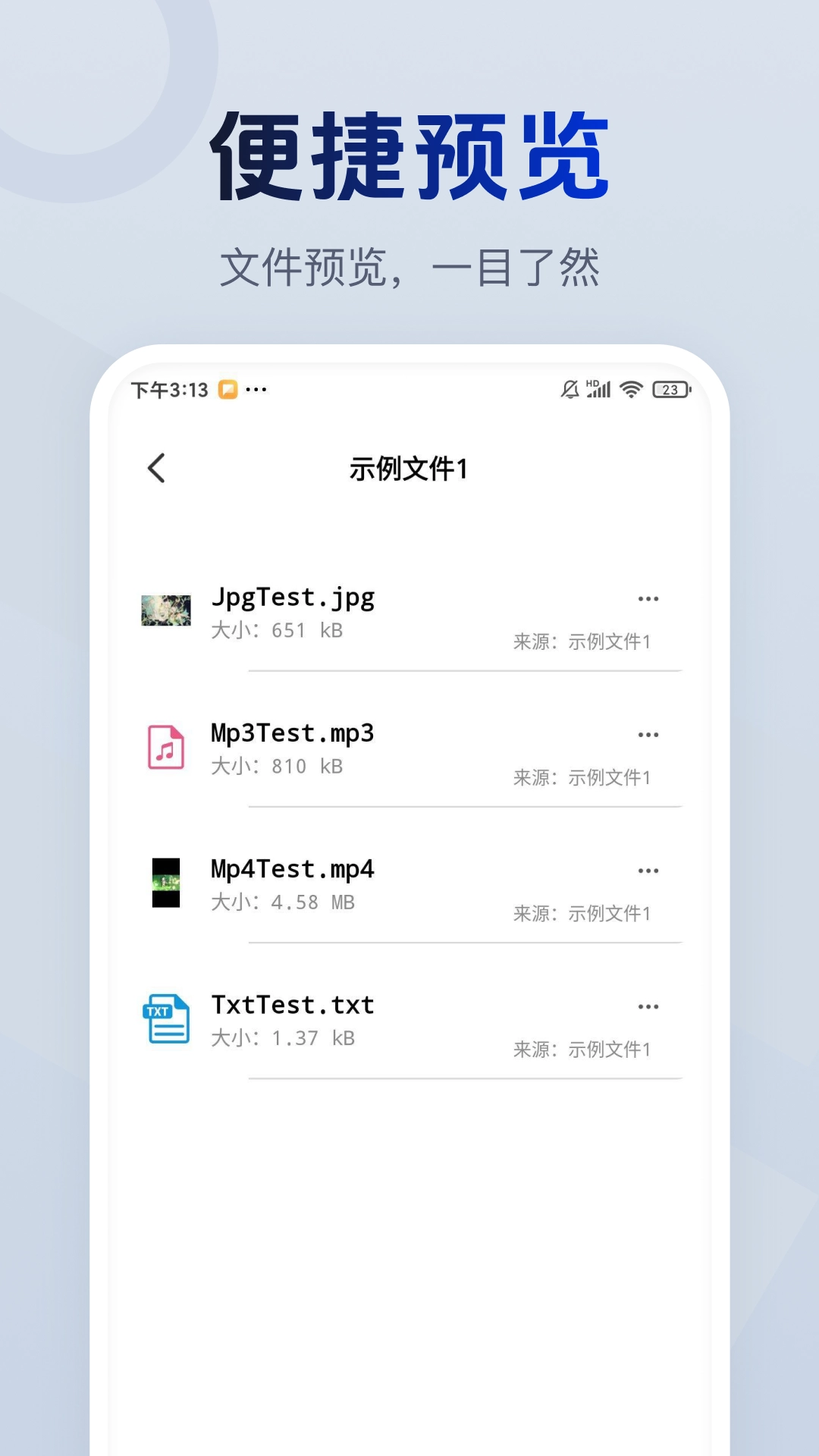Expand the more actions for TxtTest.txt
Viewport: 819px width, 1456px height.
[649, 1007]
